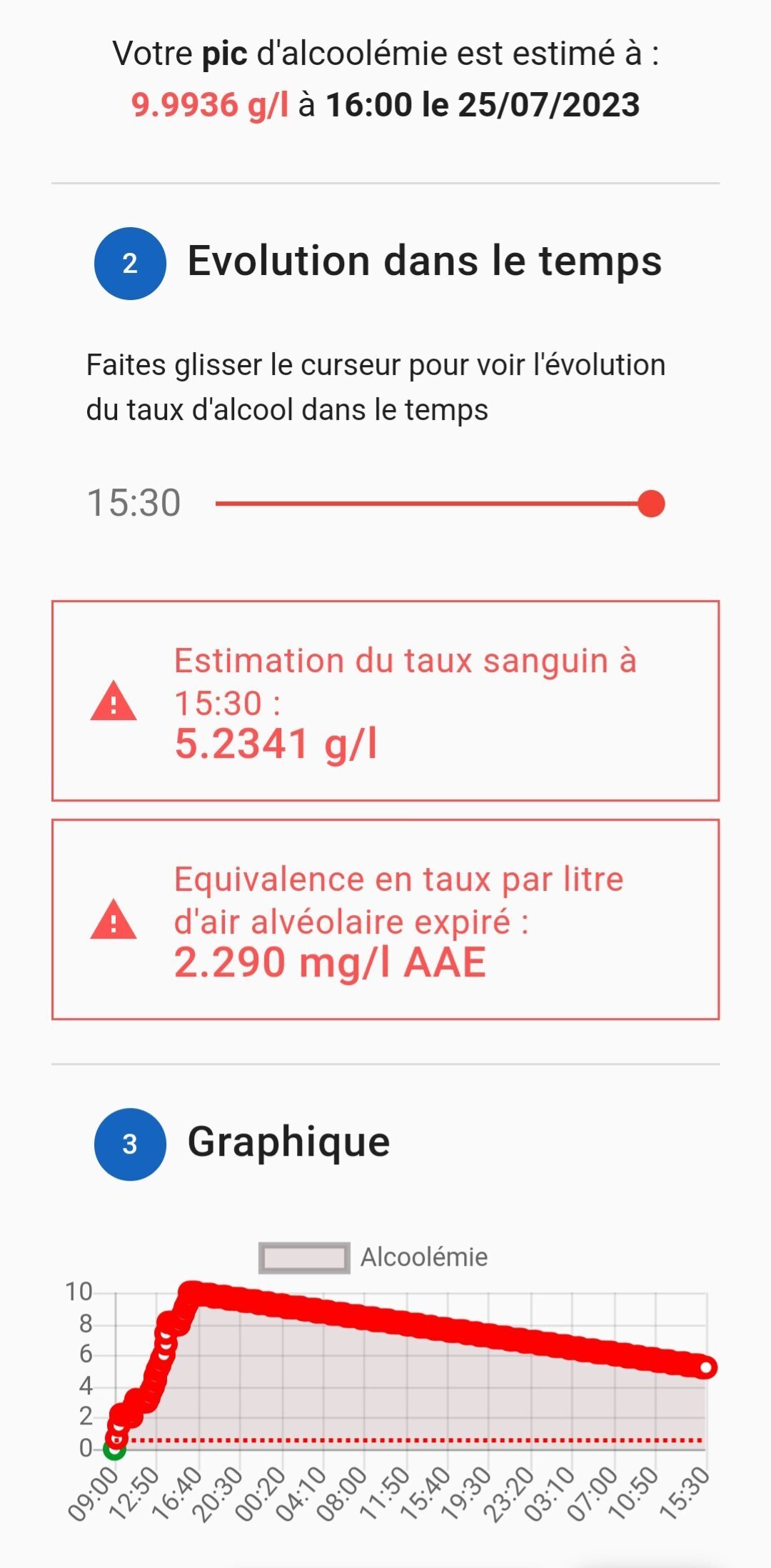Select the green starting point at 09:00
Viewport: 771px width, 1568px height.
click(114, 1448)
